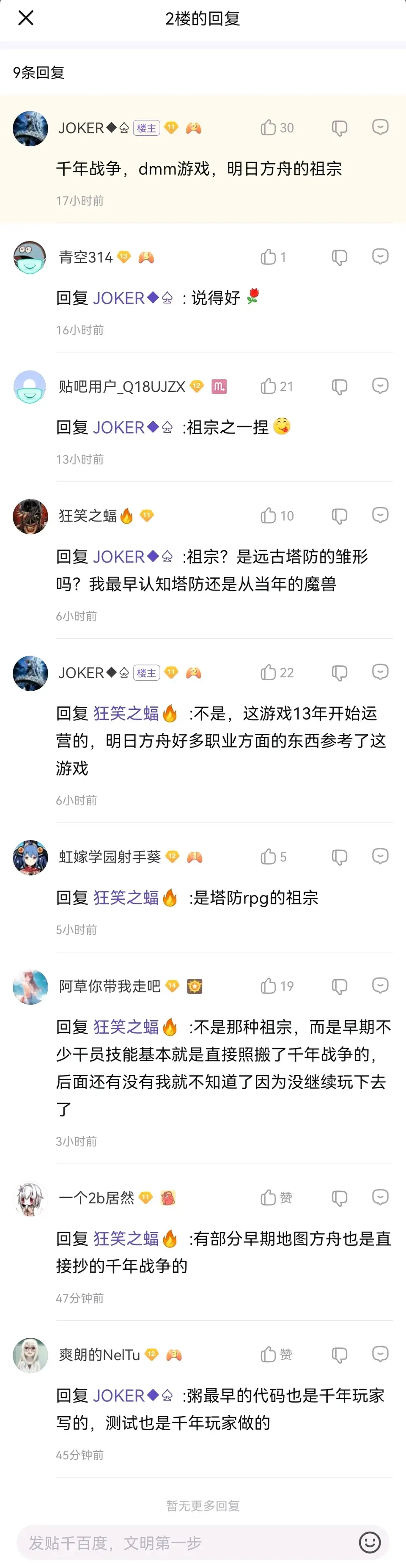406x1568 pixels.
Task: Like JOKER's reply about 13年开始运营
Action: tap(269, 673)
